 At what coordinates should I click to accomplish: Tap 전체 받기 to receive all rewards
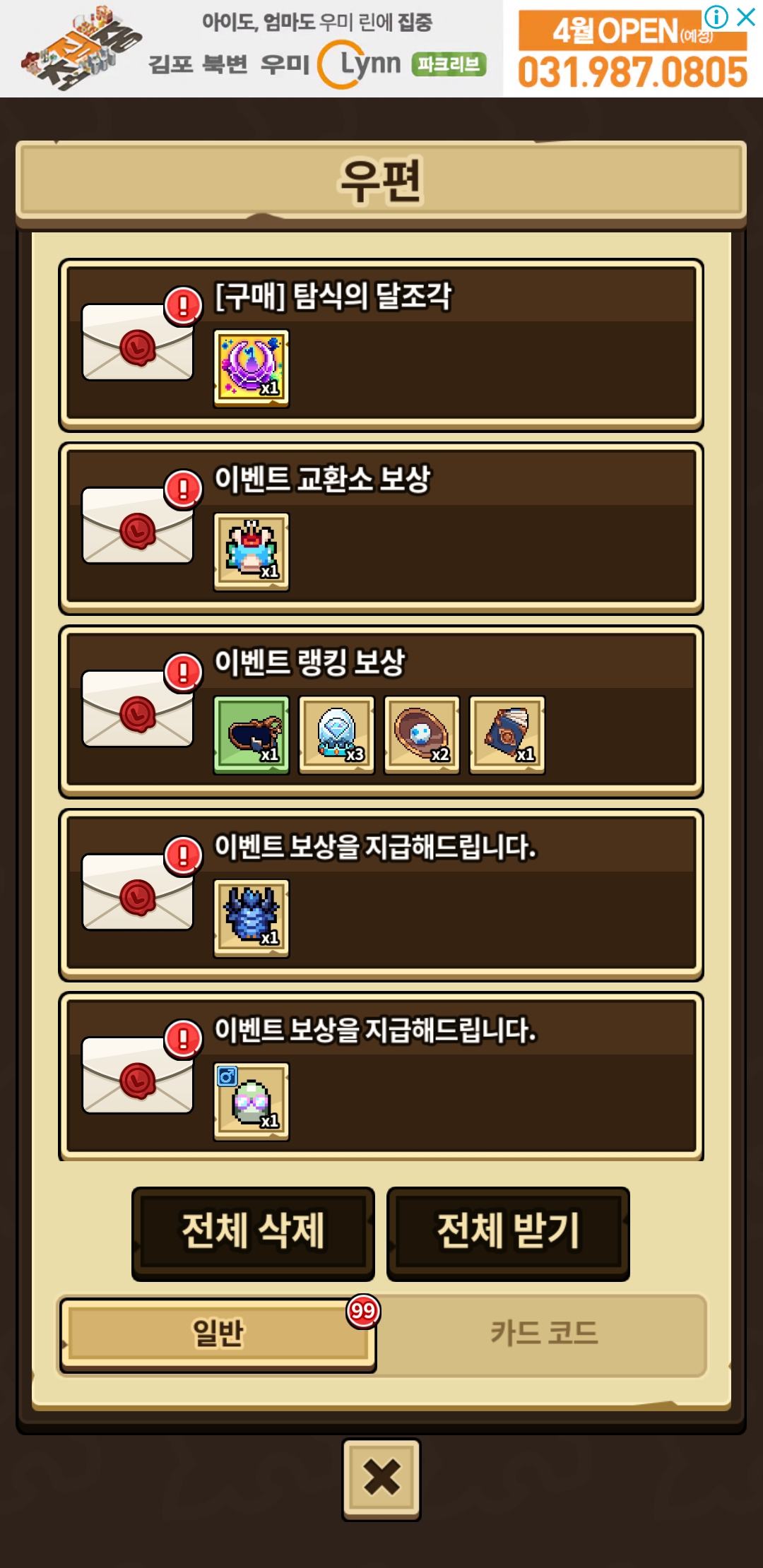508,1233
